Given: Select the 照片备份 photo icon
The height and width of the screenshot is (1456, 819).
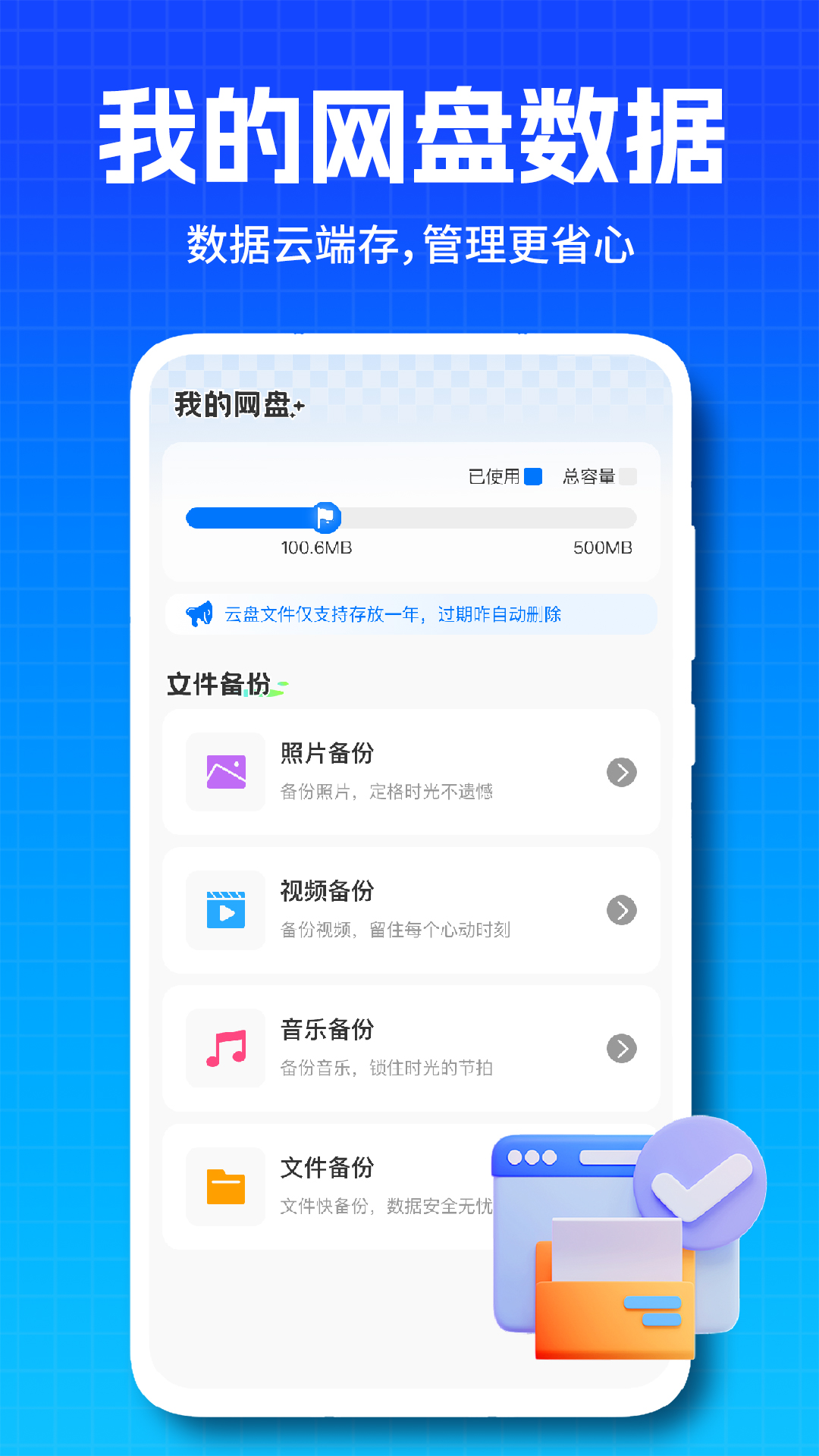Looking at the screenshot, I should pos(225,772).
